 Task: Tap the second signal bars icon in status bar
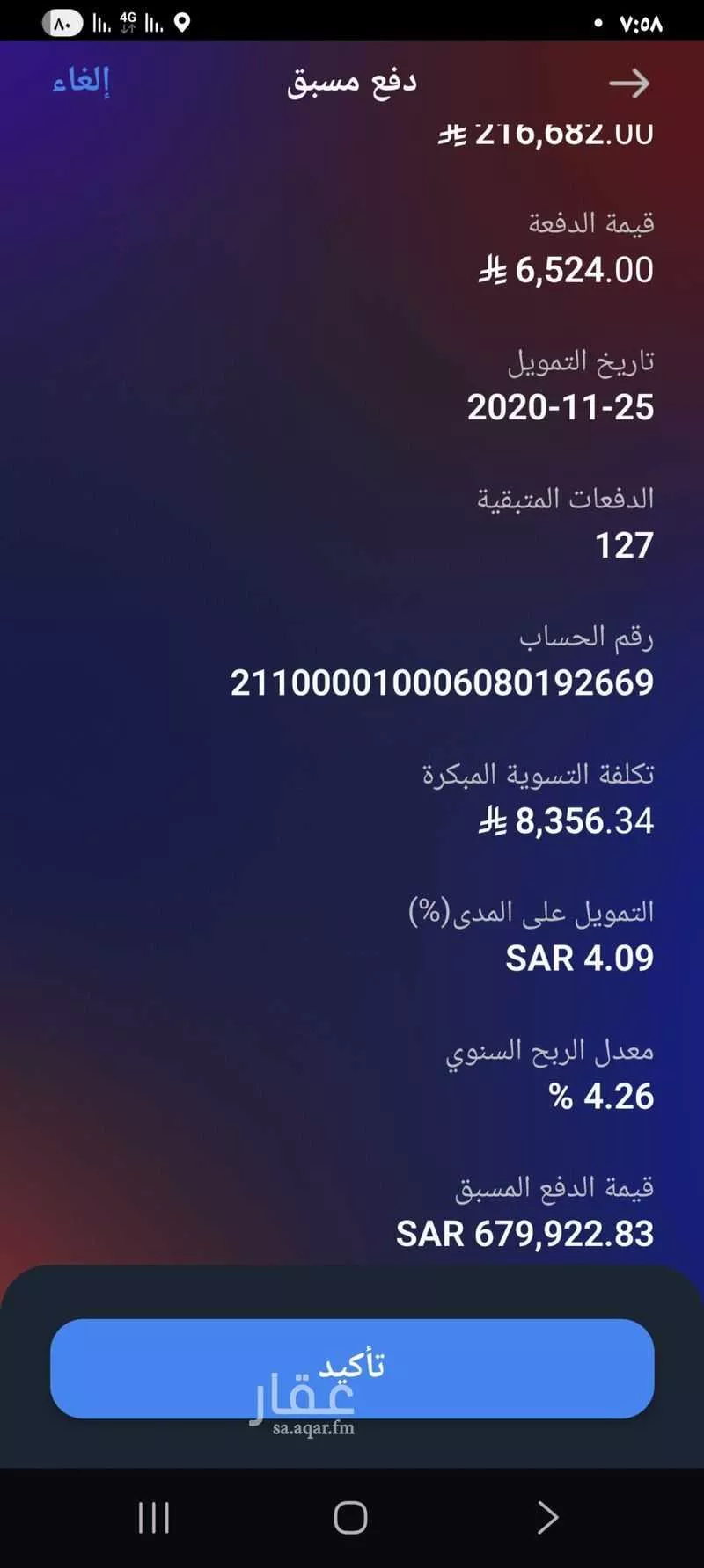click(x=151, y=22)
